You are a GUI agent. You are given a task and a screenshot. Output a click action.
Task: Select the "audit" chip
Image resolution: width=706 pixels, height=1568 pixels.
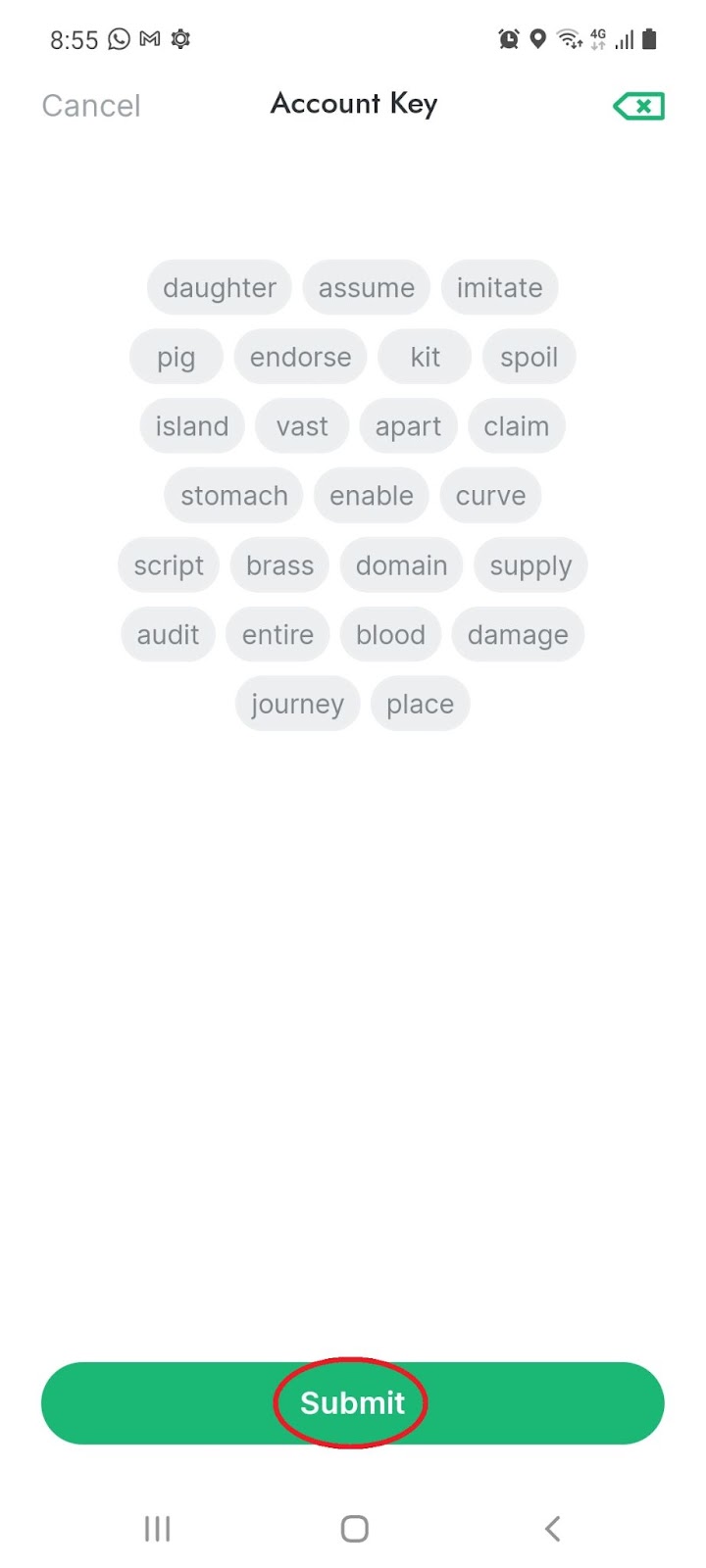click(168, 635)
